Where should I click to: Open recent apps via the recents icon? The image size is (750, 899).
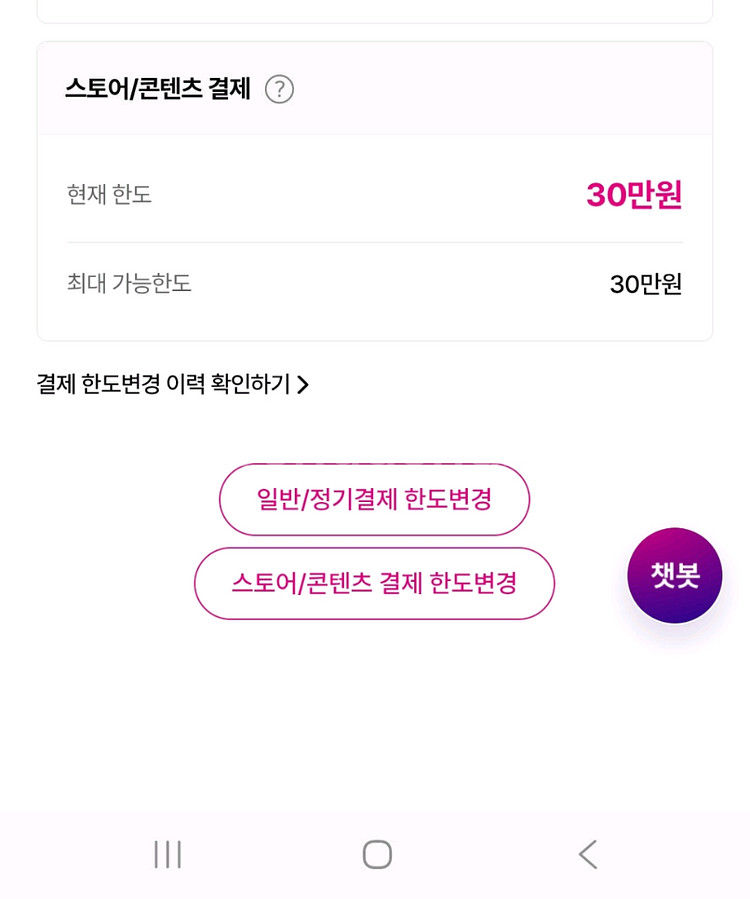(166, 855)
